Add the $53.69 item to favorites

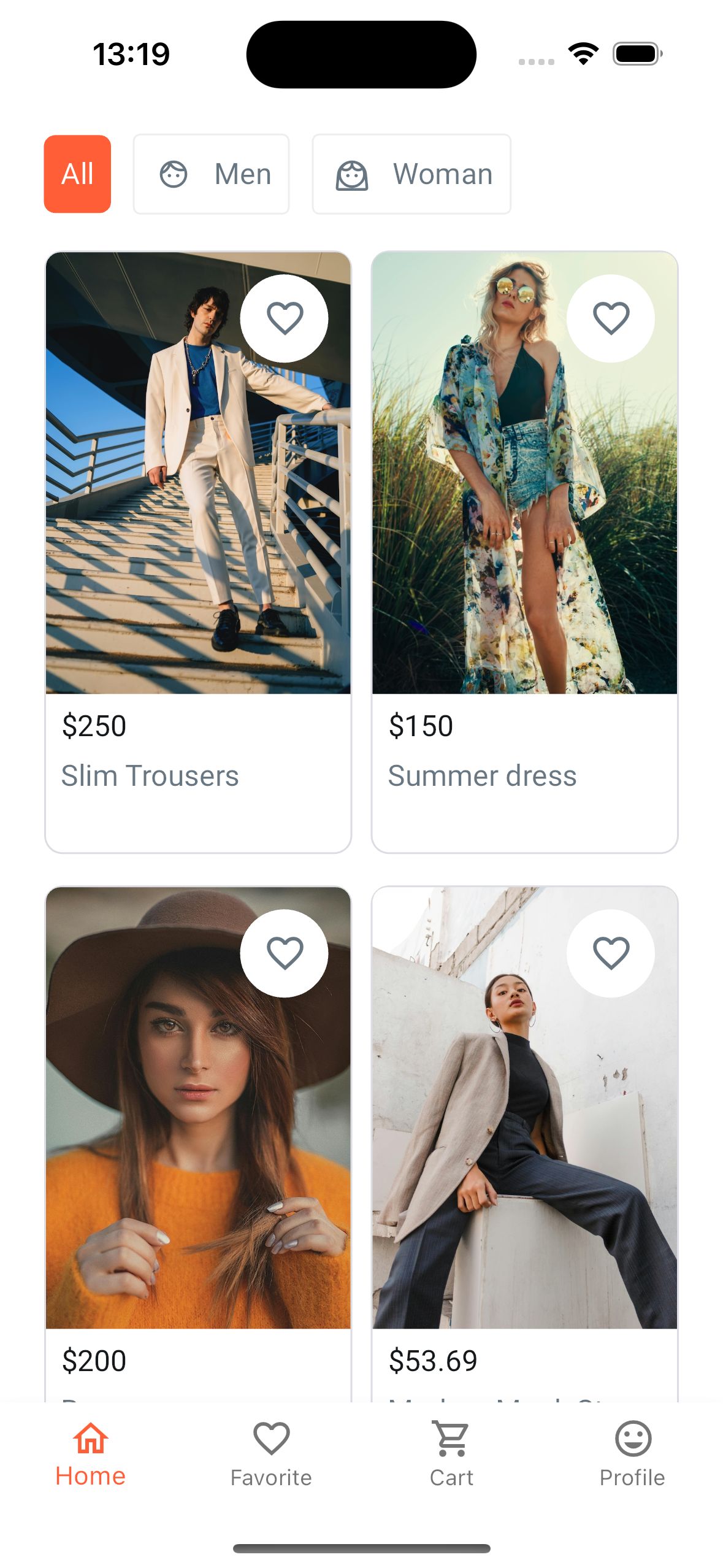tap(611, 953)
